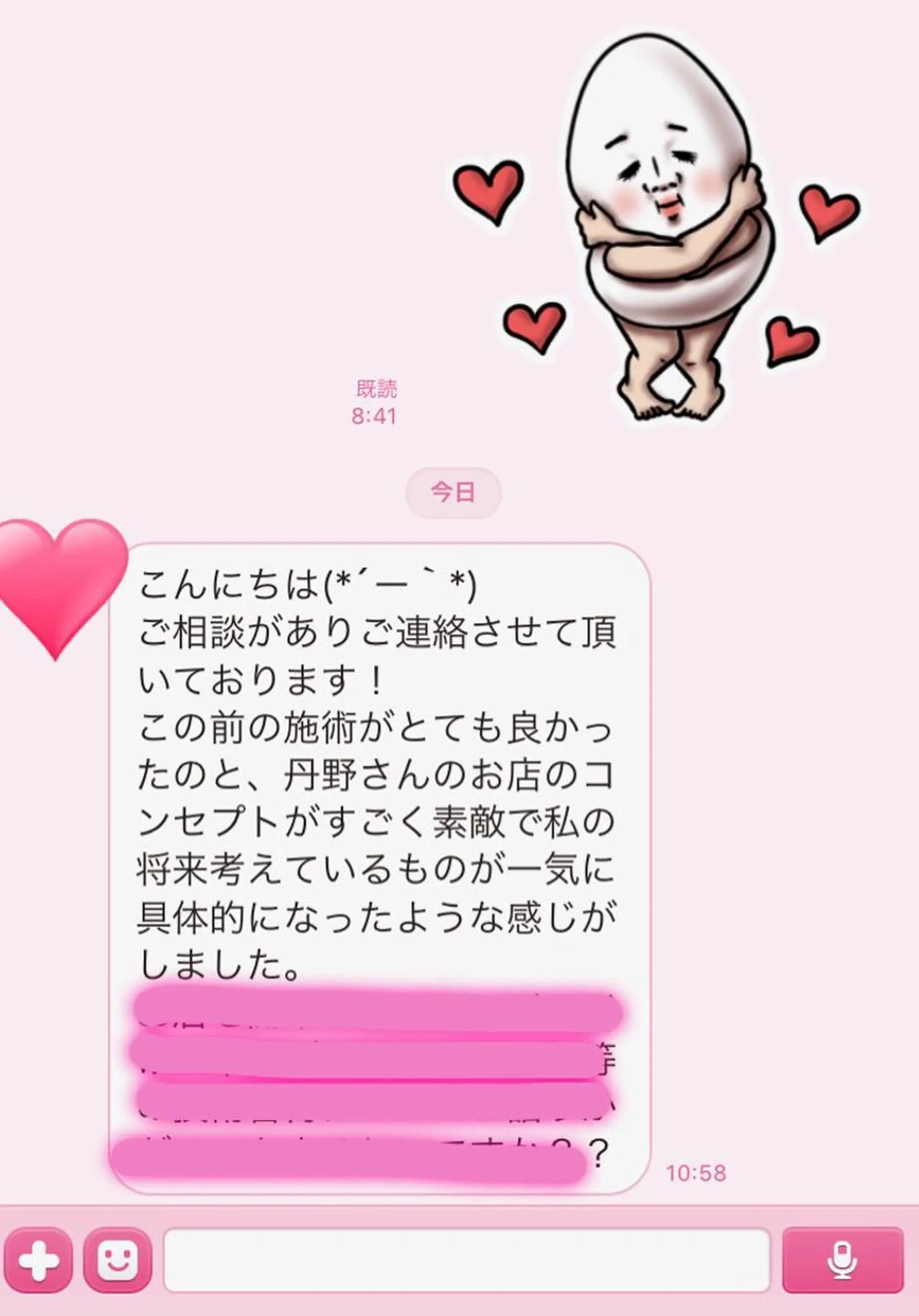Open the sticker and emoji picker
The height and width of the screenshot is (1316, 919).
(118, 1261)
